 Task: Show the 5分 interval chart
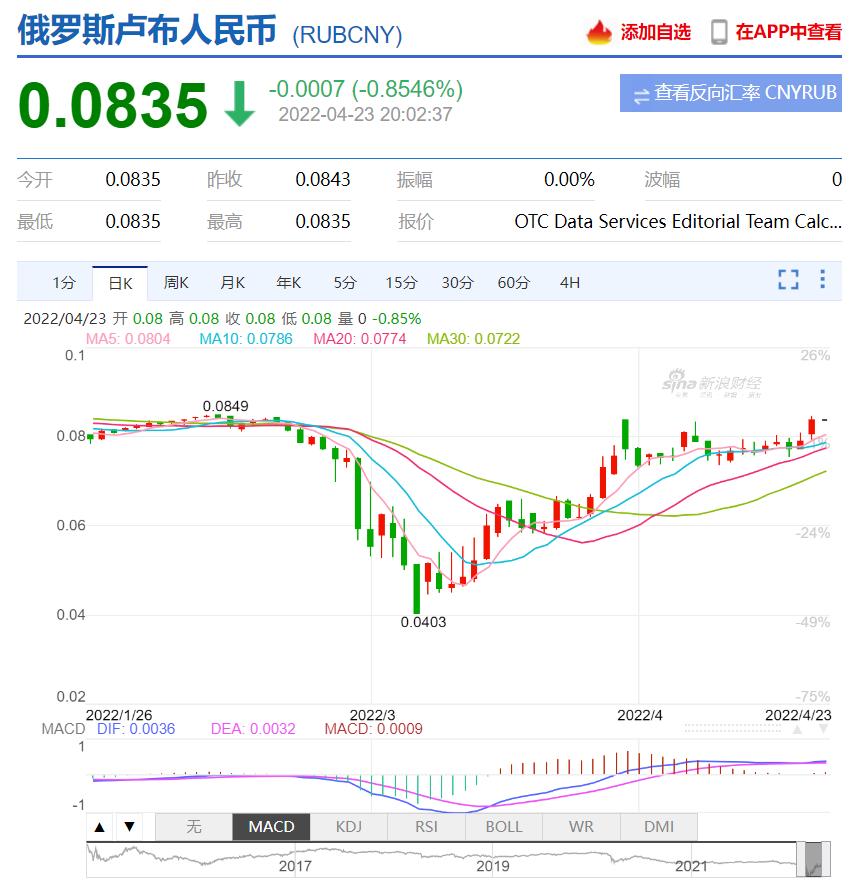point(345,283)
